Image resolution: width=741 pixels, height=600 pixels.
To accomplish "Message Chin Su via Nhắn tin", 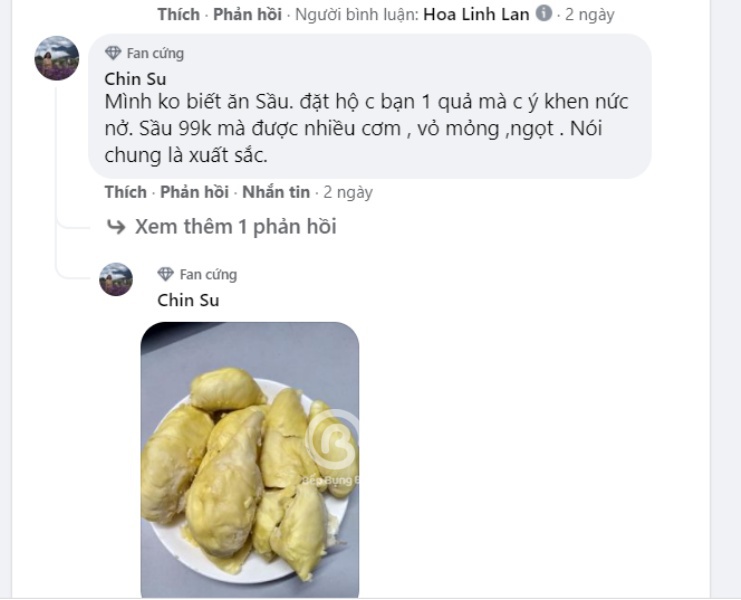I will (276, 192).
